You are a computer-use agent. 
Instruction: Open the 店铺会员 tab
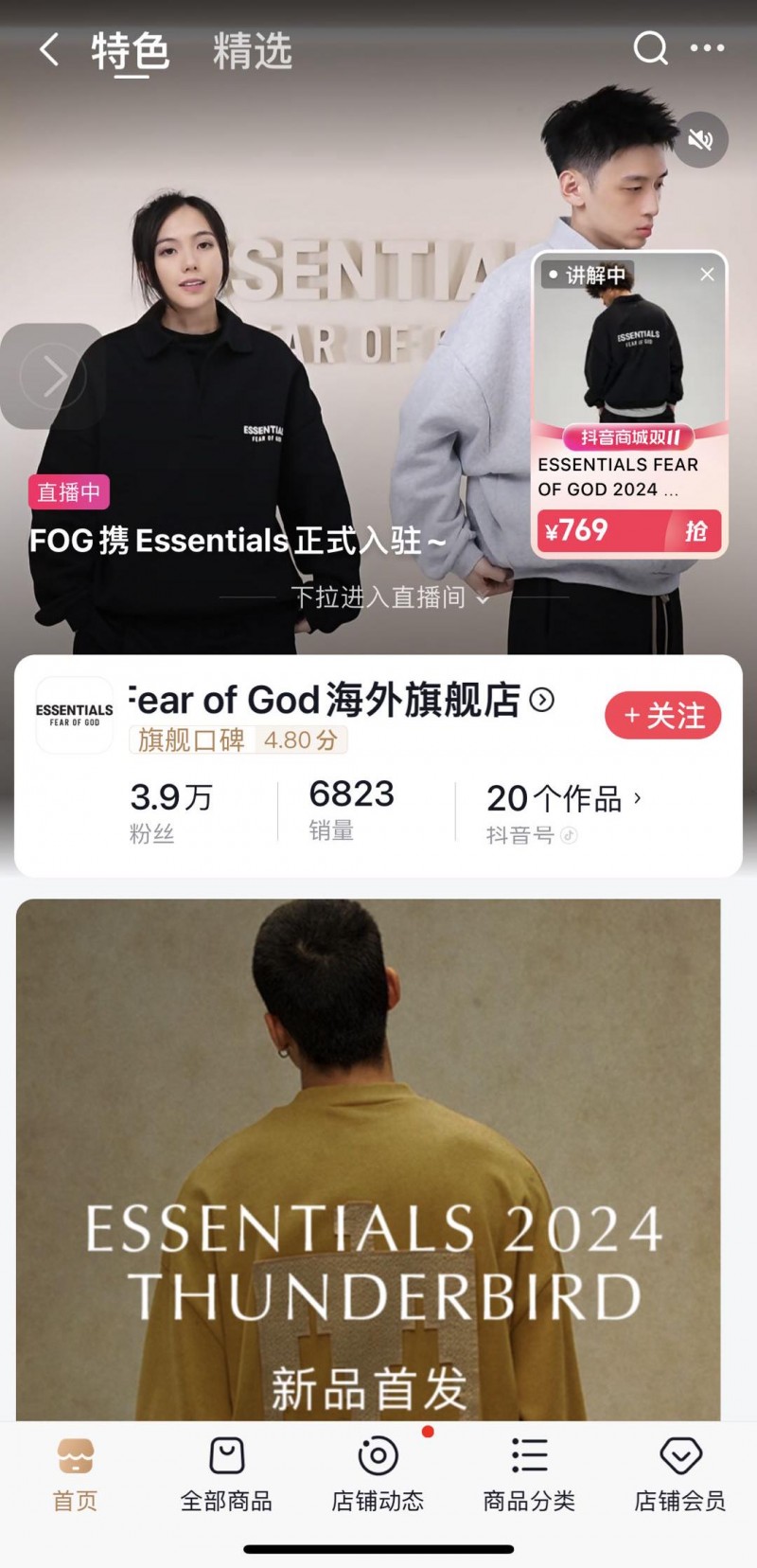point(680,1475)
